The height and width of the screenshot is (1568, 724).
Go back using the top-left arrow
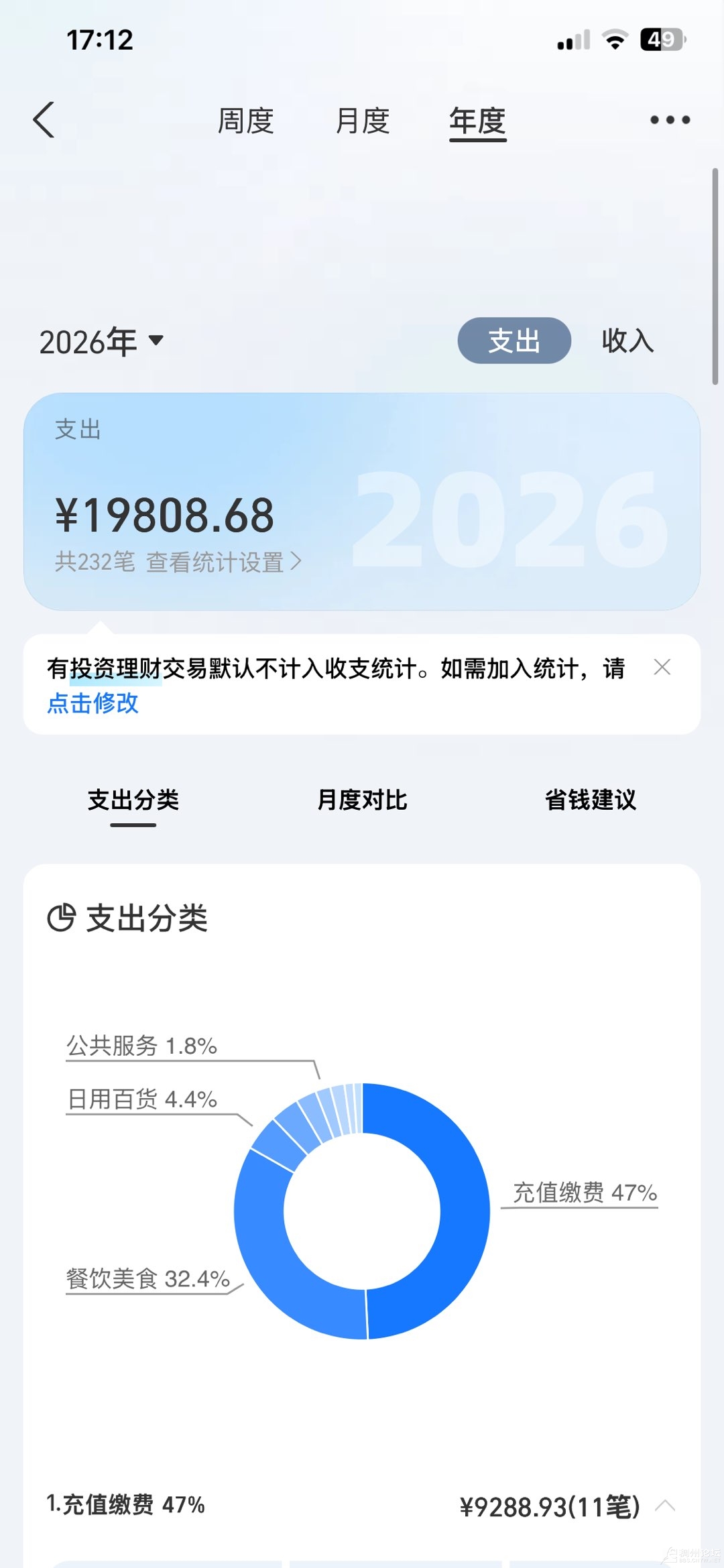[44, 121]
